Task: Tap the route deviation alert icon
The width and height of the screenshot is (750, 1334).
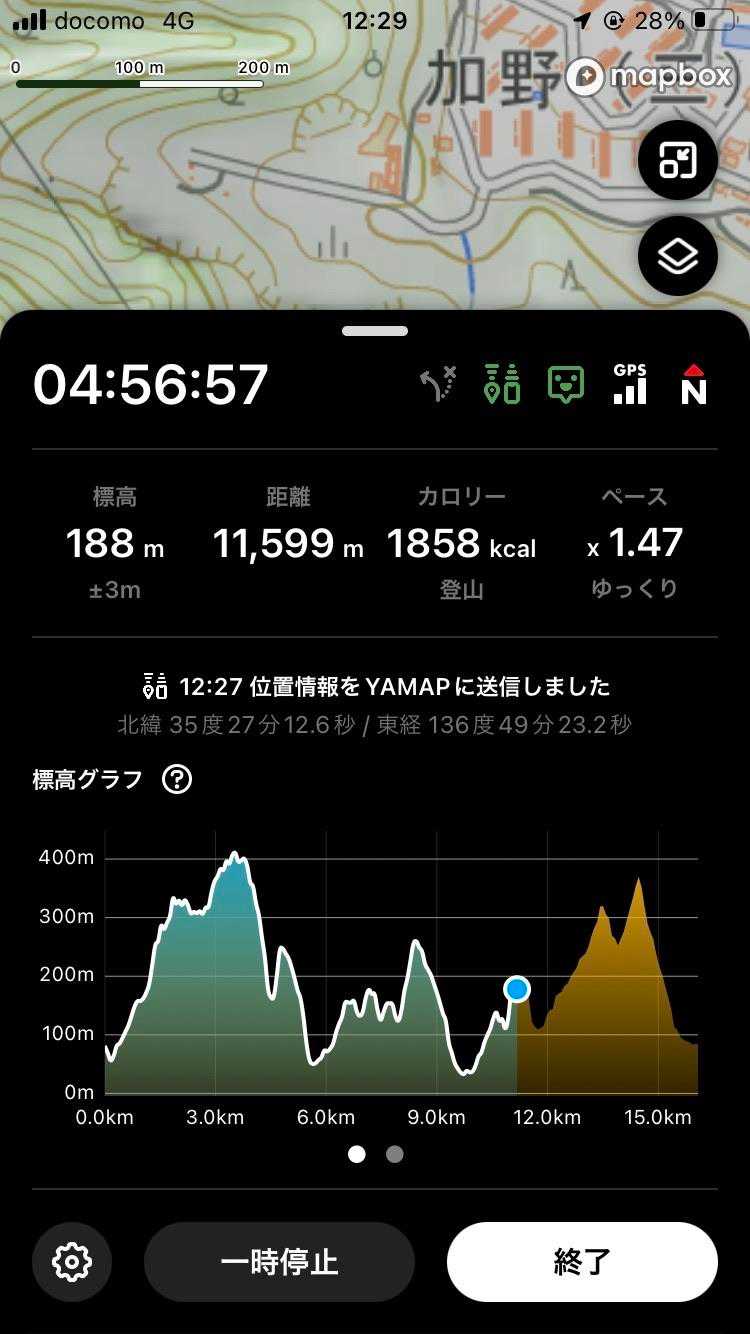Action: [x=438, y=385]
